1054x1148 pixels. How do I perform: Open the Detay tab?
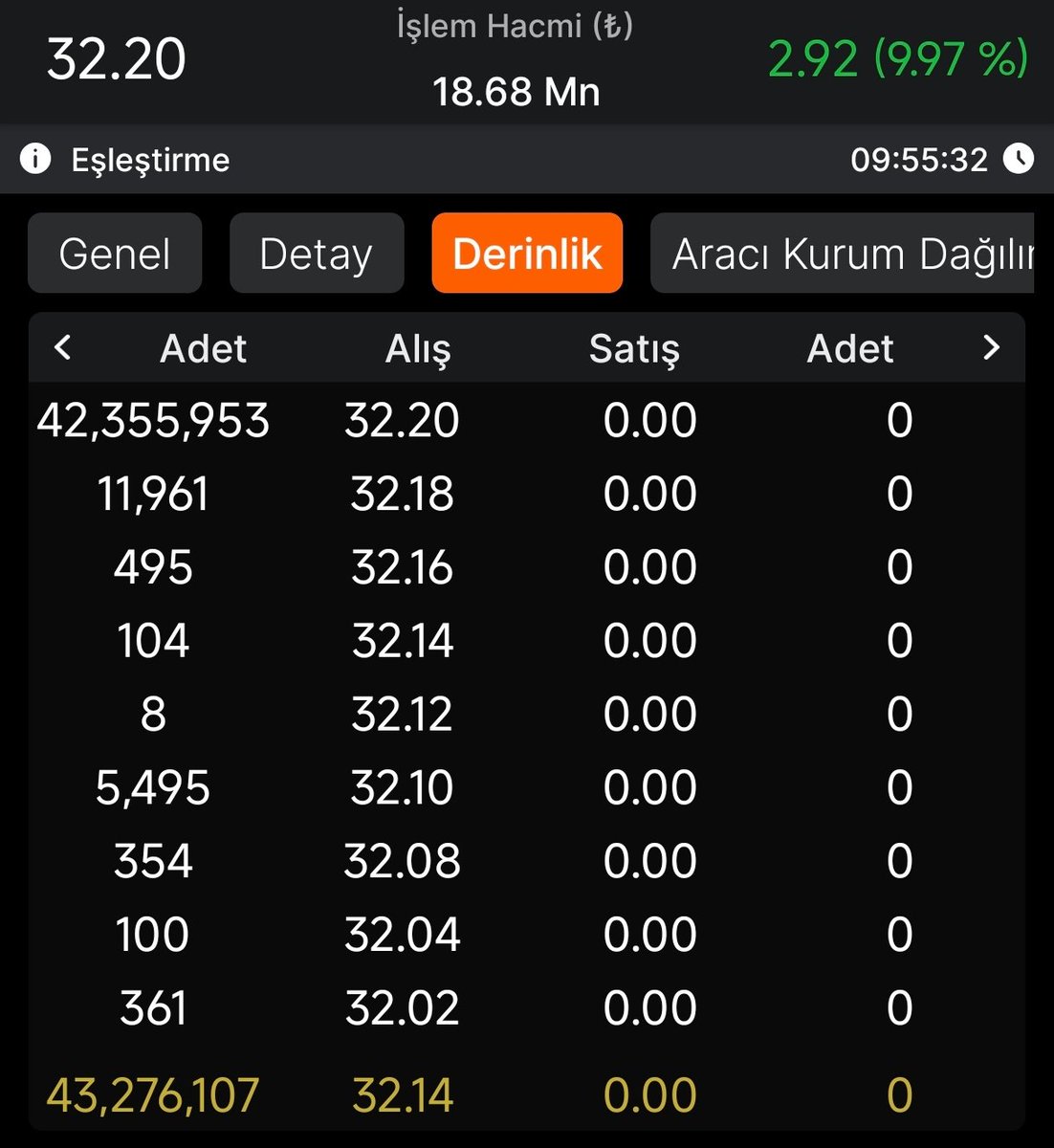click(317, 254)
